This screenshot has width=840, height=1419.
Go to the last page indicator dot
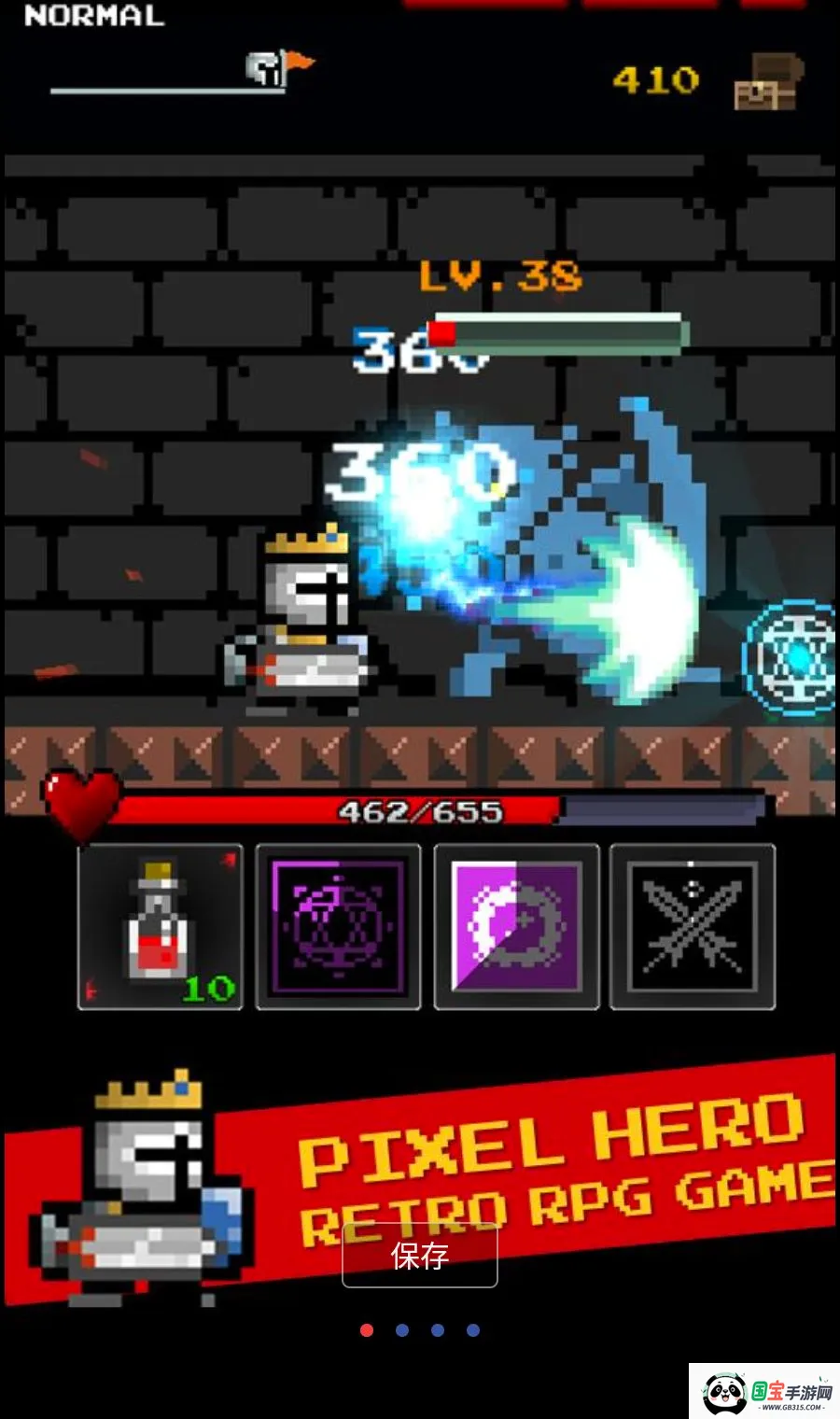[x=473, y=1330]
